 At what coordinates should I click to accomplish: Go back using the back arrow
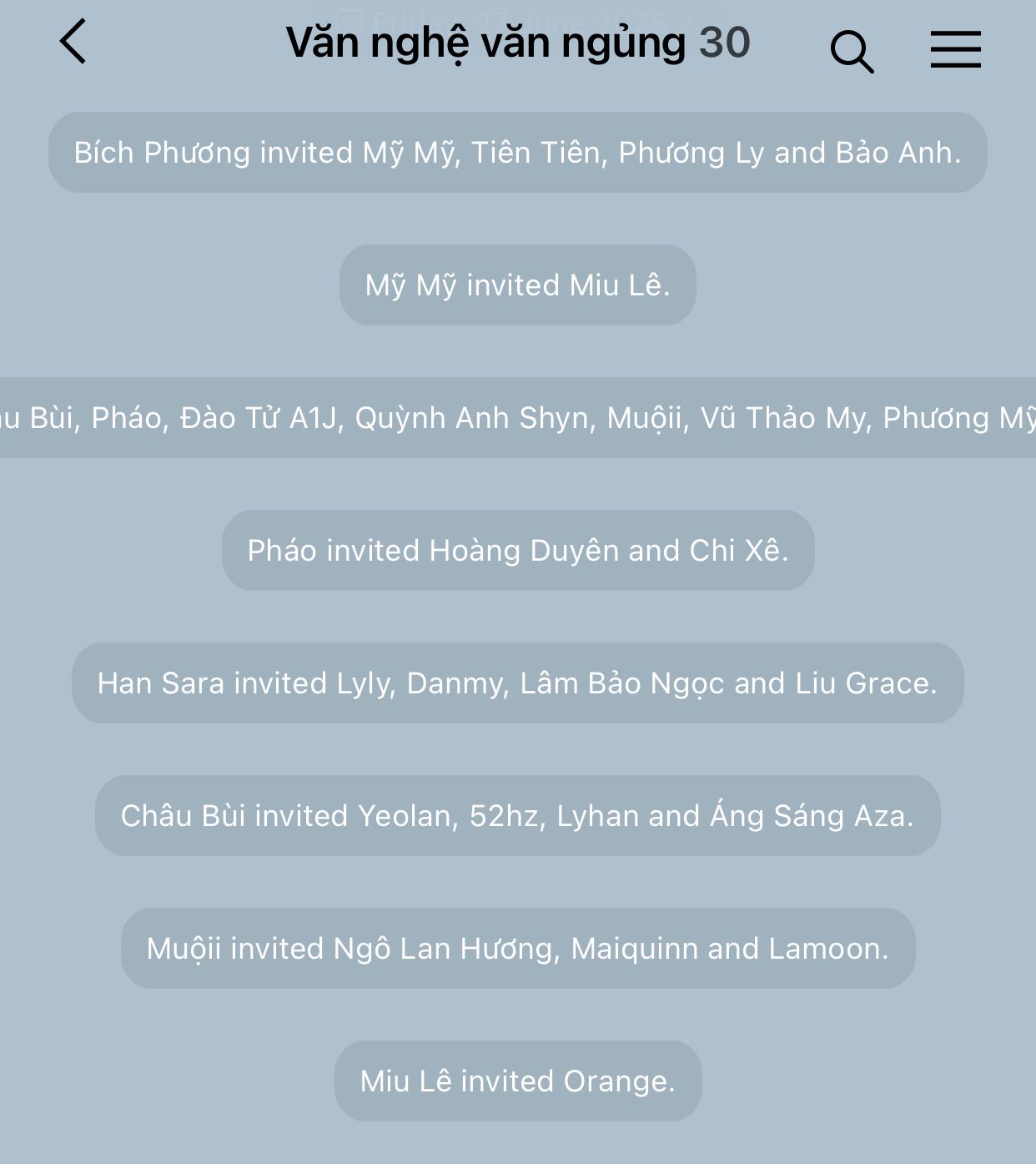(x=73, y=42)
